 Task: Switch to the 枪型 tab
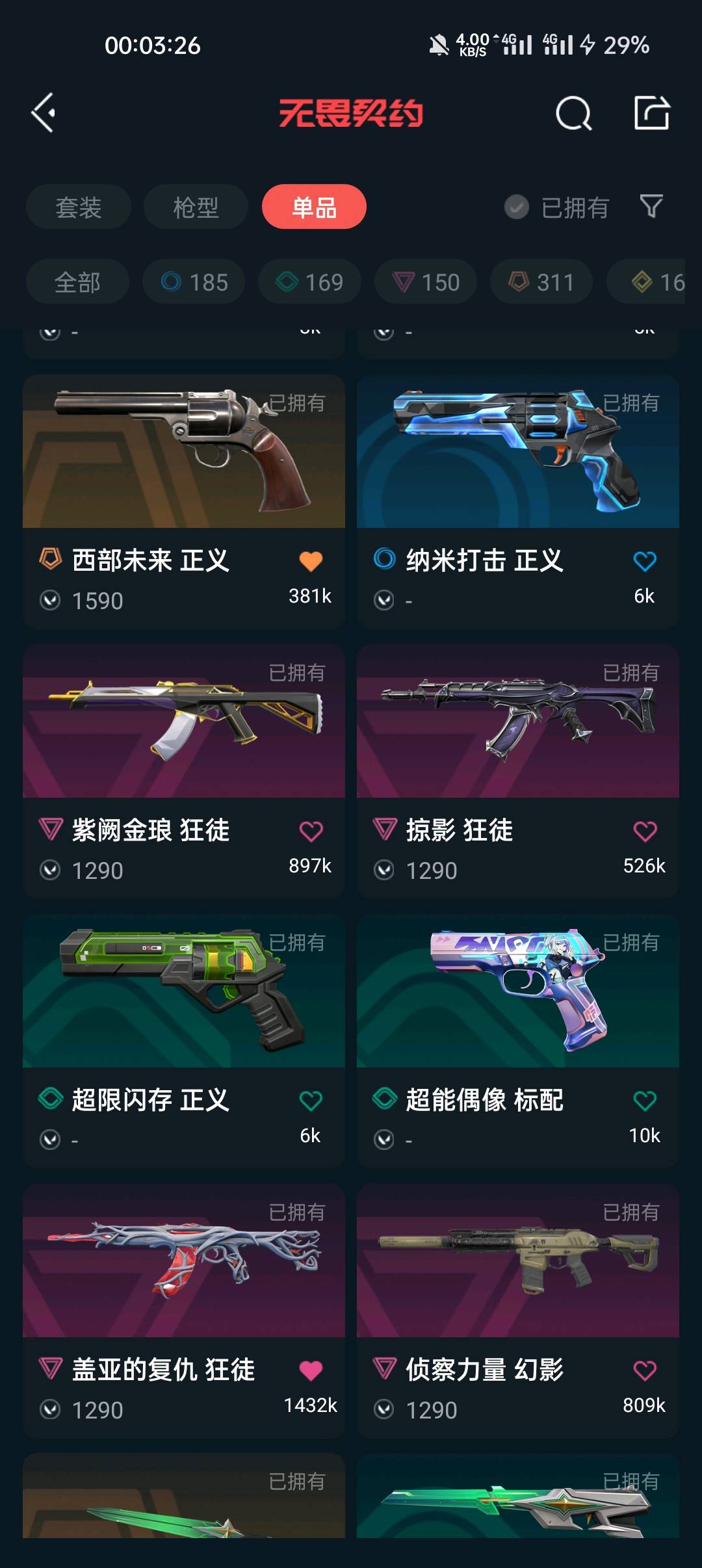196,207
